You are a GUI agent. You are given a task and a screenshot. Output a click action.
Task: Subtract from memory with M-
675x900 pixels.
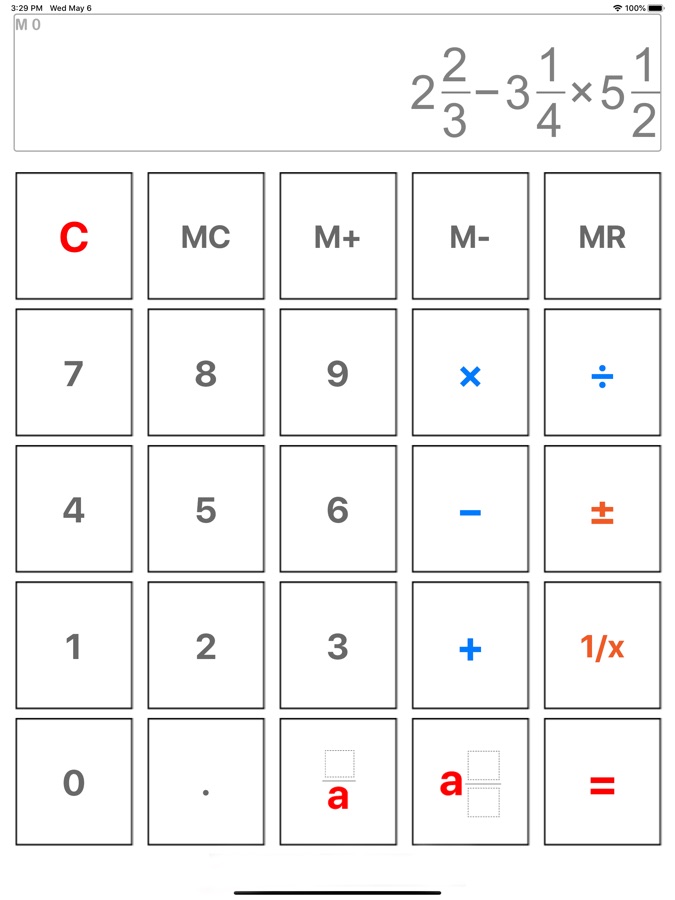470,236
